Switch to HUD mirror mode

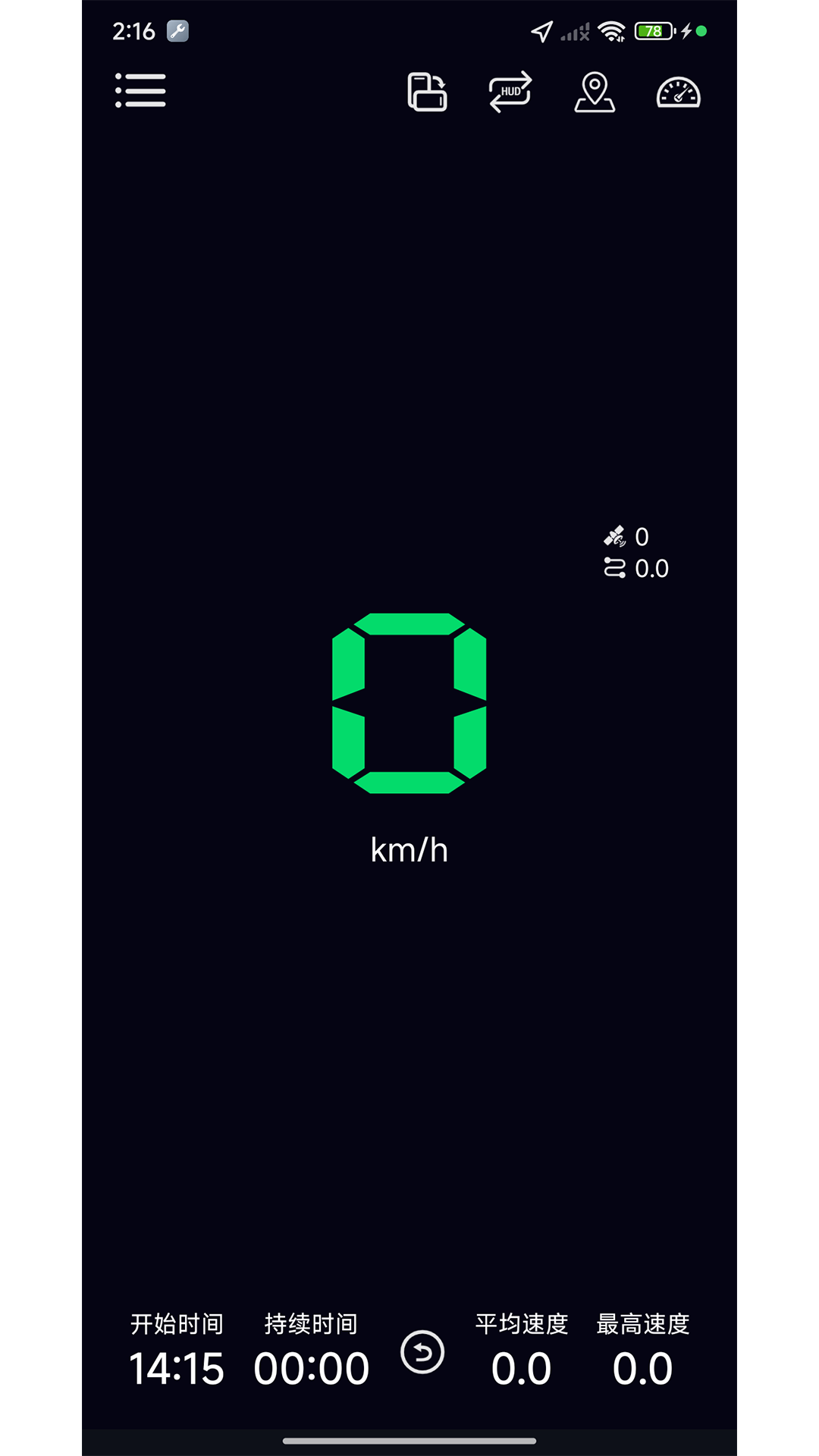point(510,92)
